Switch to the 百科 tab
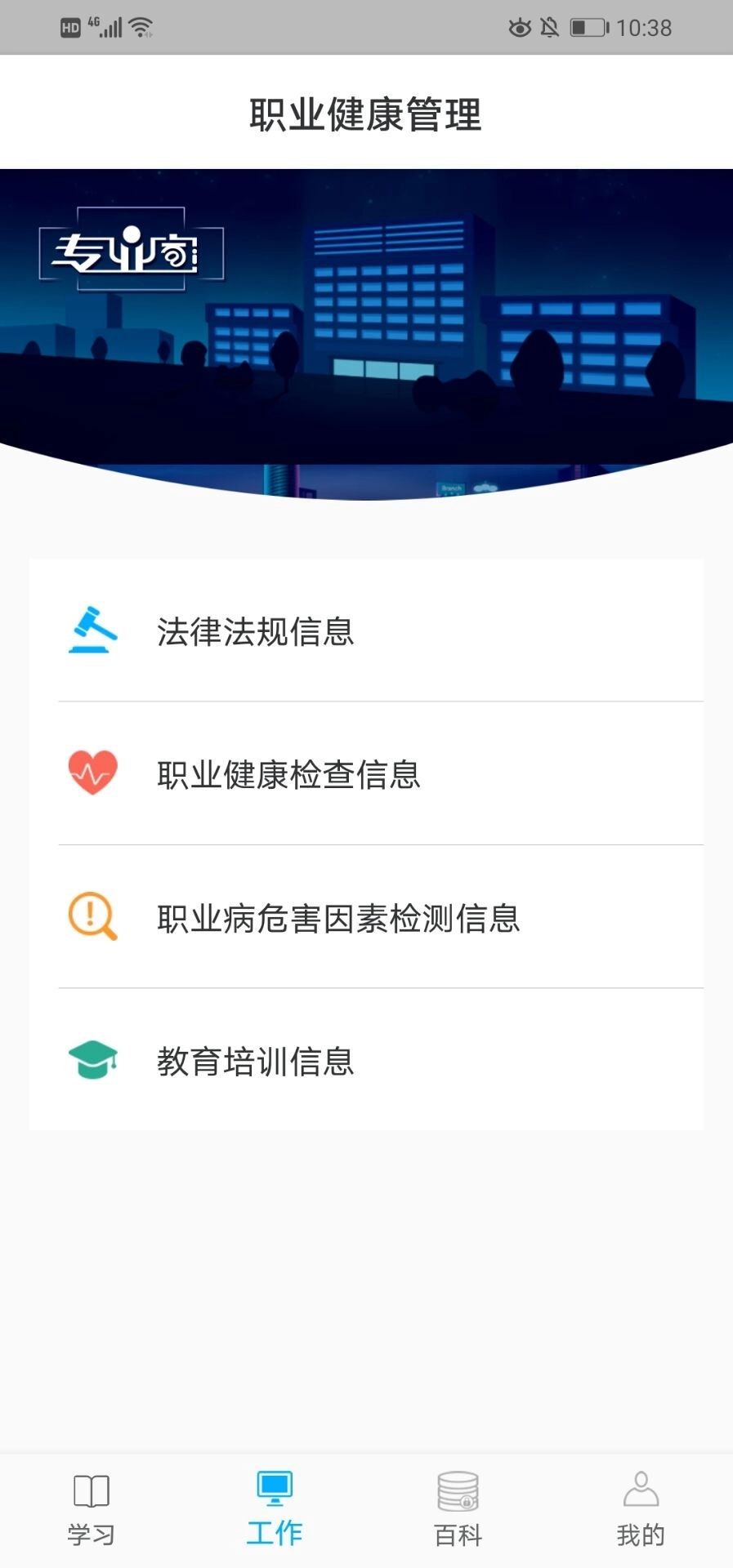 point(457,1511)
